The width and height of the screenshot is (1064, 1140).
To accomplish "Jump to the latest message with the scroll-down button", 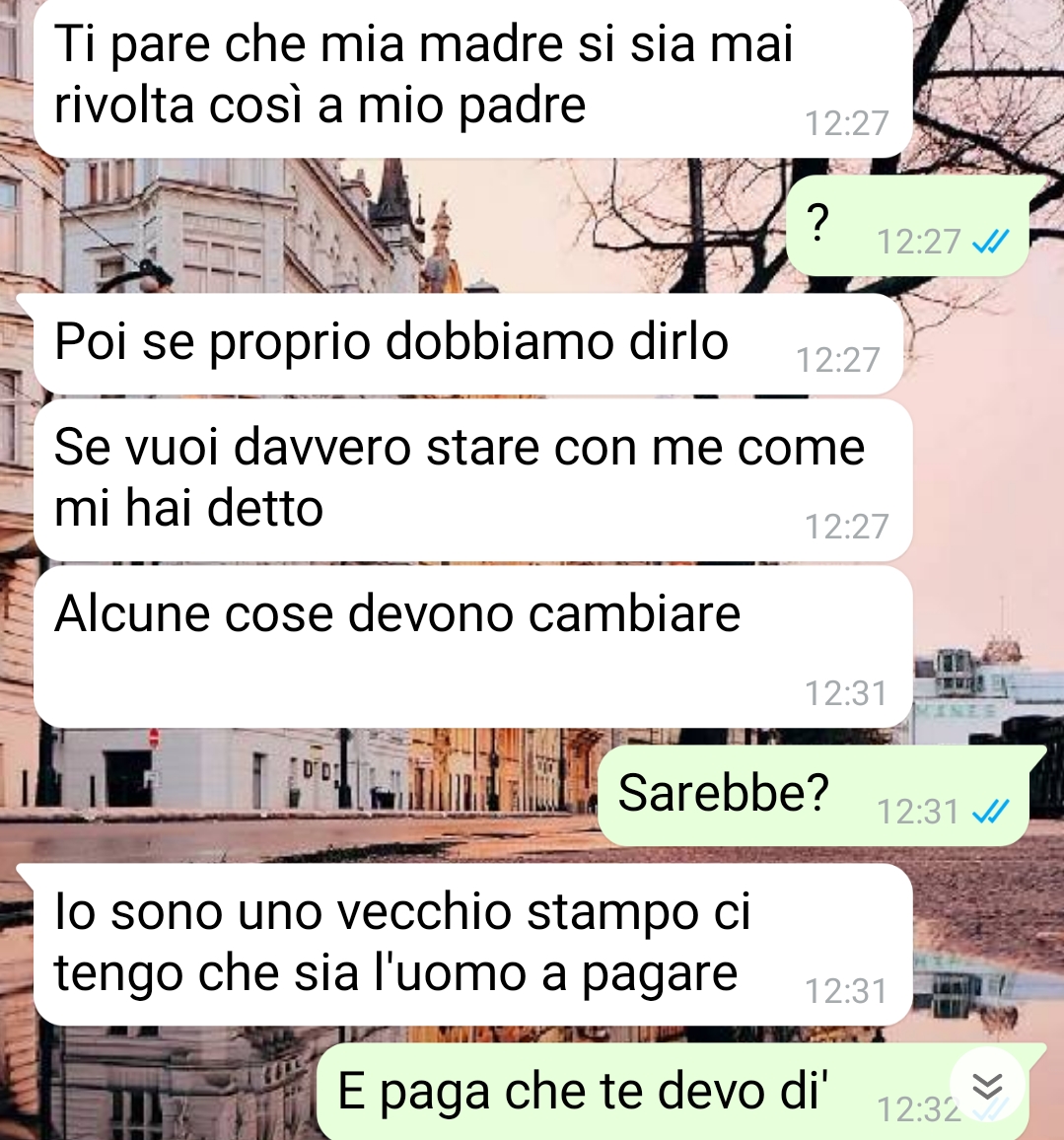I will click(x=987, y=1087).
